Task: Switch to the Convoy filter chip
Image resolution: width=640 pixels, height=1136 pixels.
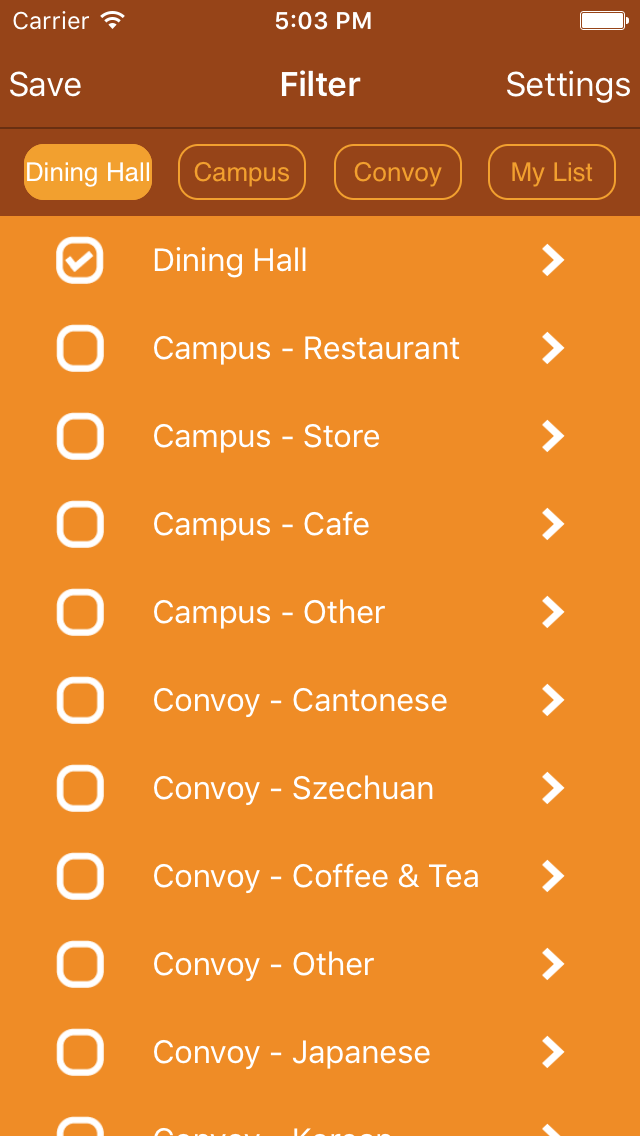Action: click(397, 172)
